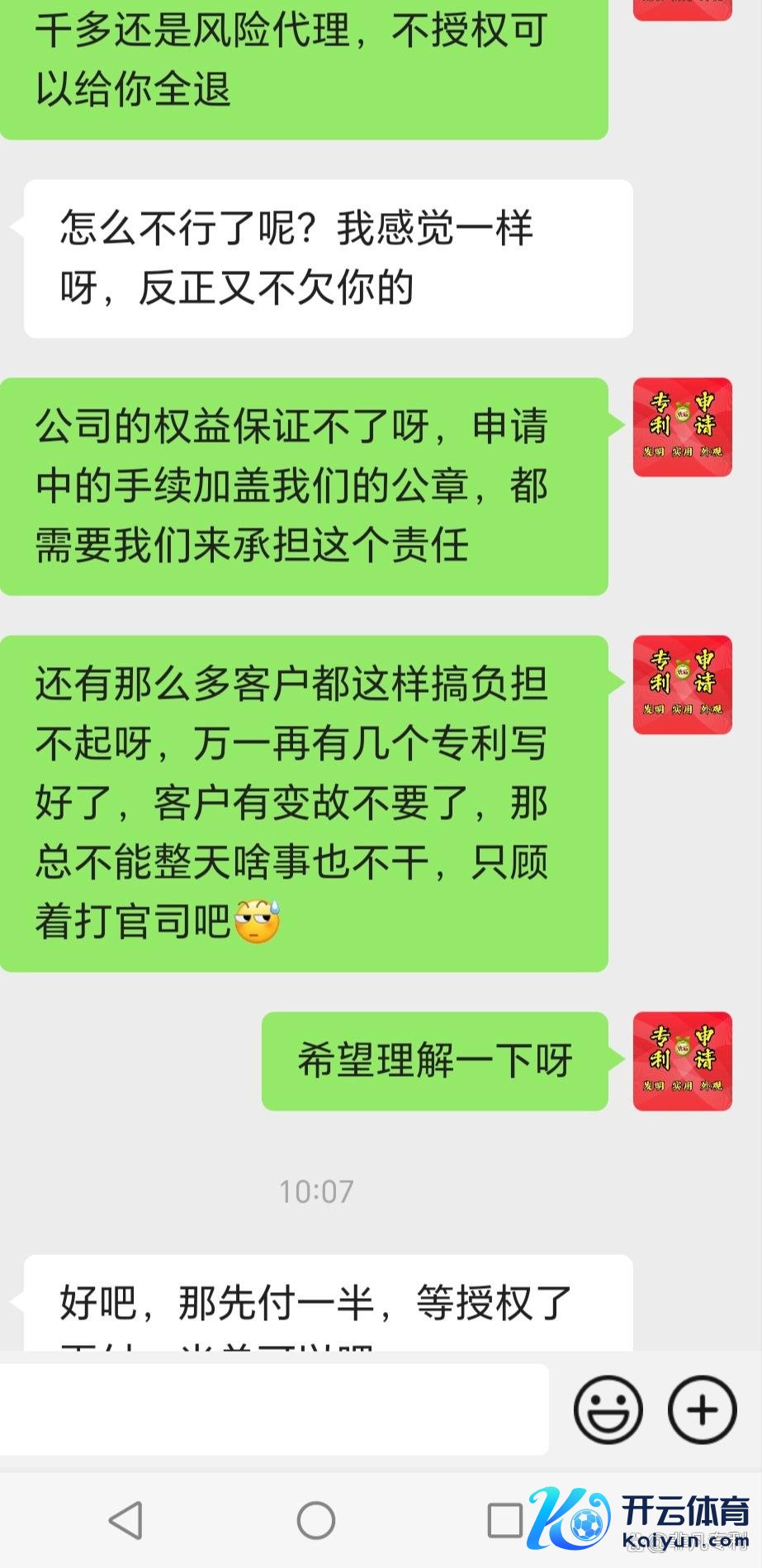Open sender avatar beside '希望理解一下呀' message
The height and width of the screenshot is (1568, 762).
click(x=682, y=1061)
